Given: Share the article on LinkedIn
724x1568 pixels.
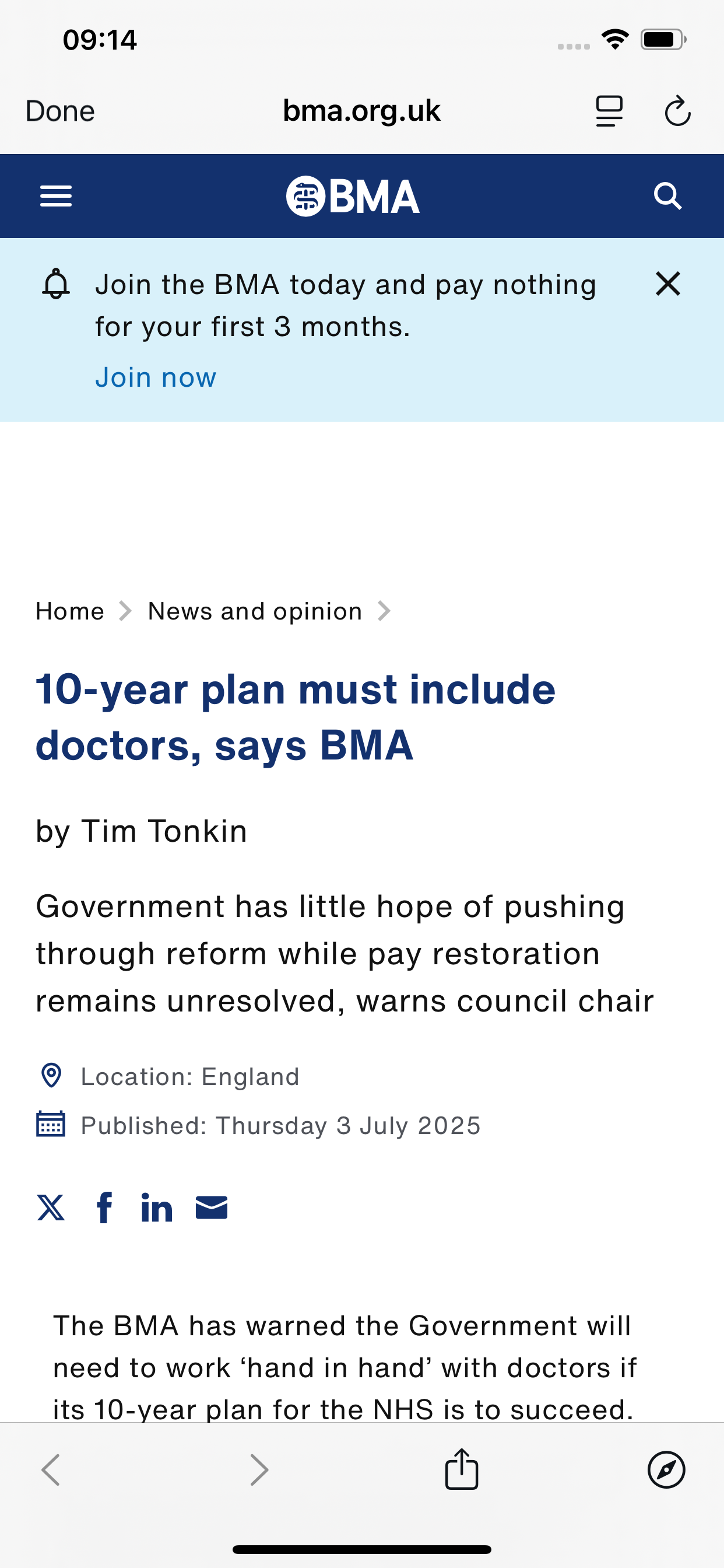Looking at the screenshot, I should (157, 1207).
